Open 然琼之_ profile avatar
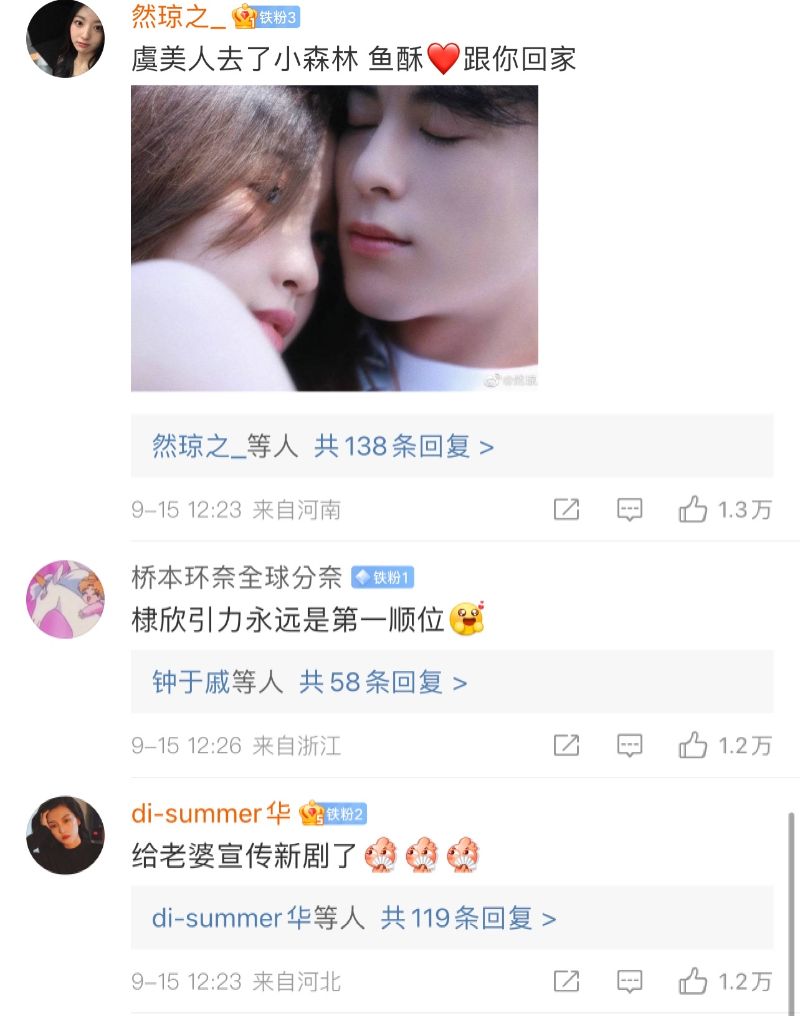This screenshot has height=1016, width=800. coord(65,38)
